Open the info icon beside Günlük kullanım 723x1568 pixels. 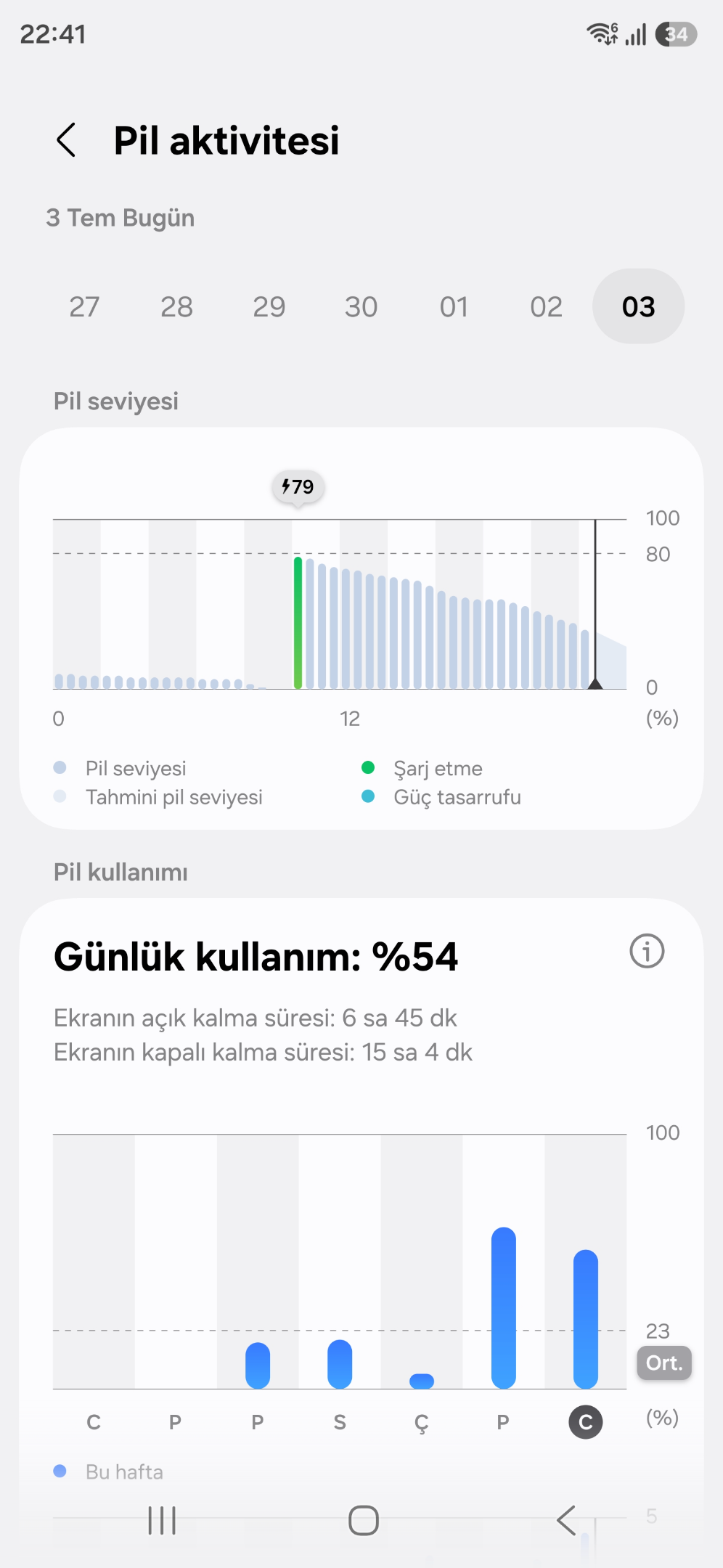[647, 951]
